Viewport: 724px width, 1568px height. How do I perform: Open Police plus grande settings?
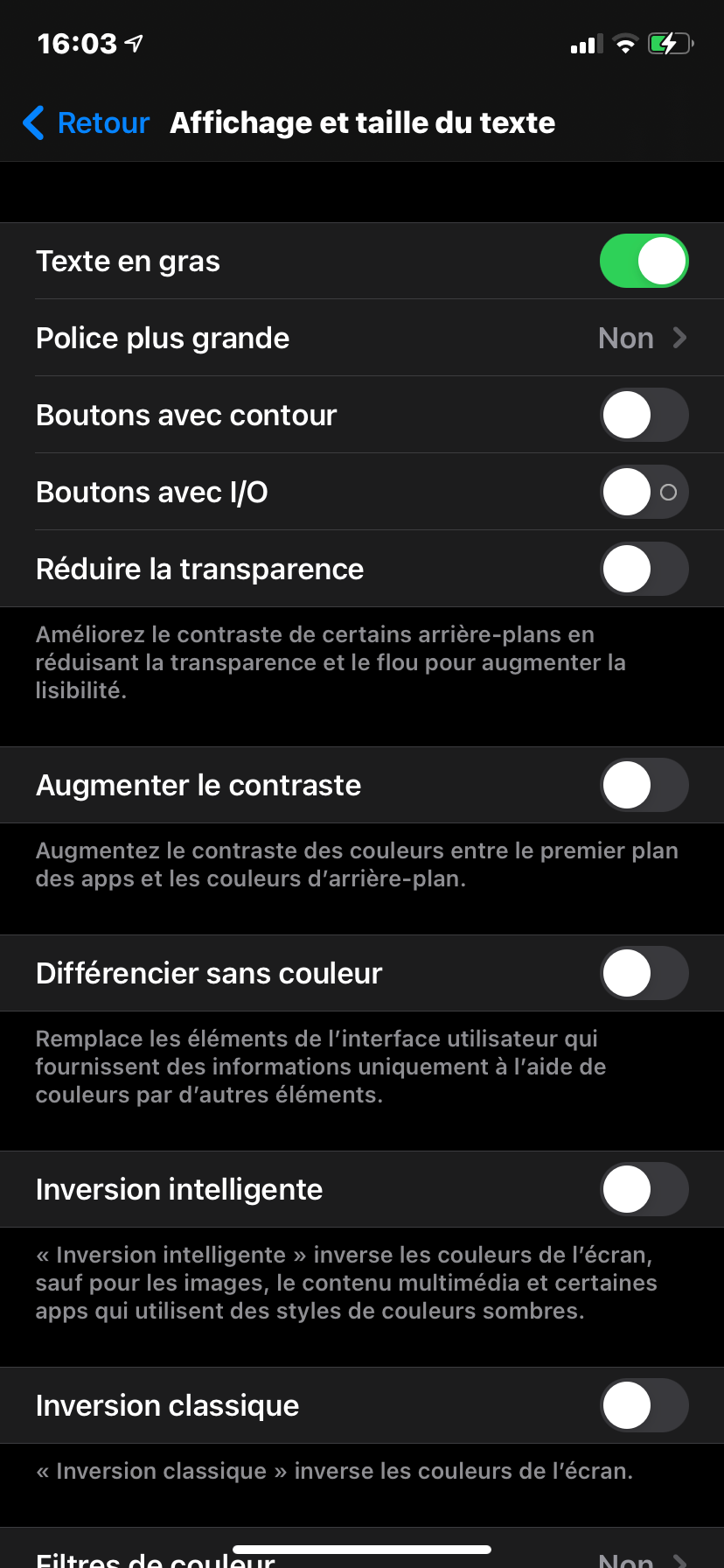coord(362,338)
